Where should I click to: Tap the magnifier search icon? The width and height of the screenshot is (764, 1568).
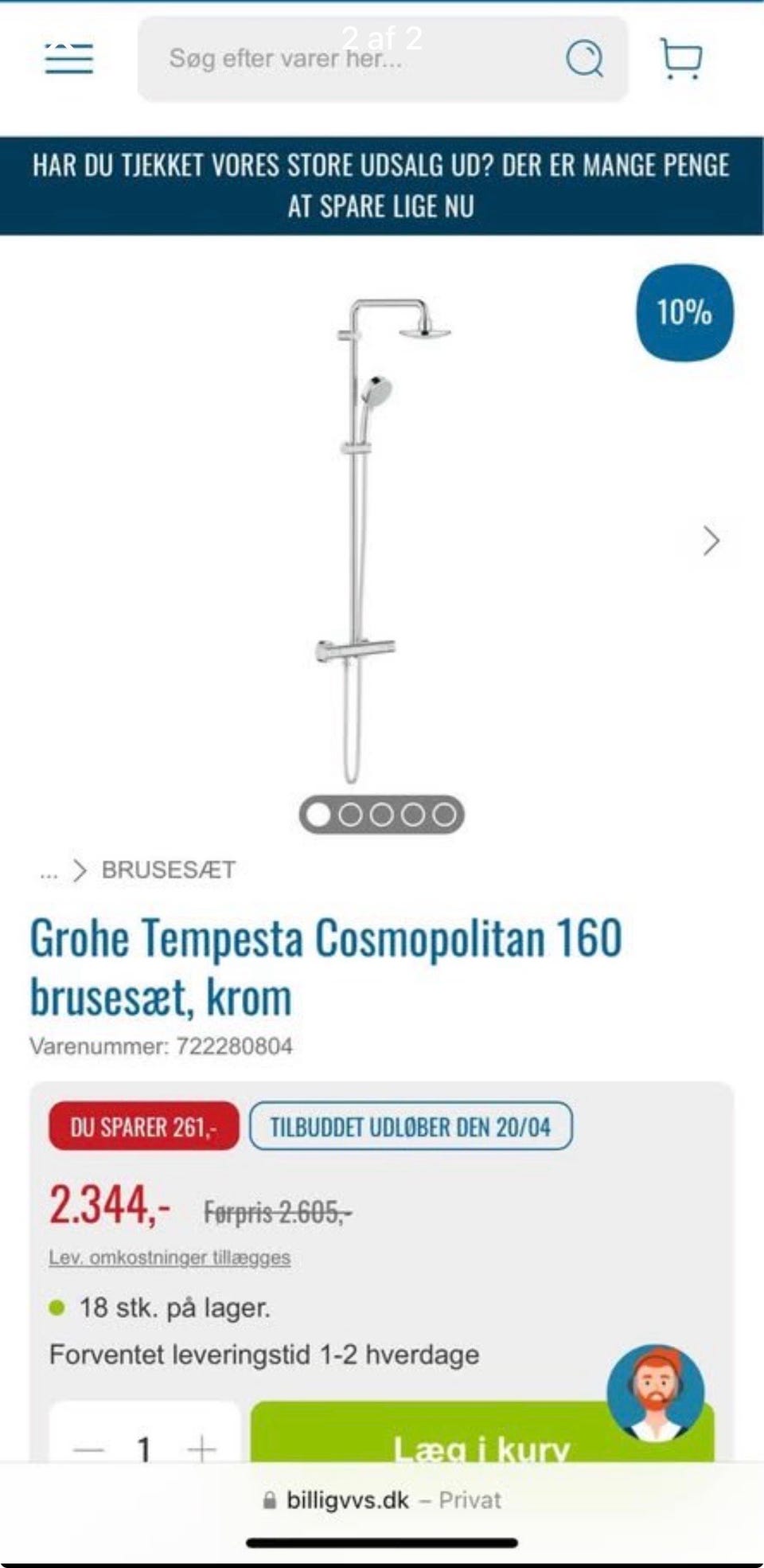[x=585, y=58]
